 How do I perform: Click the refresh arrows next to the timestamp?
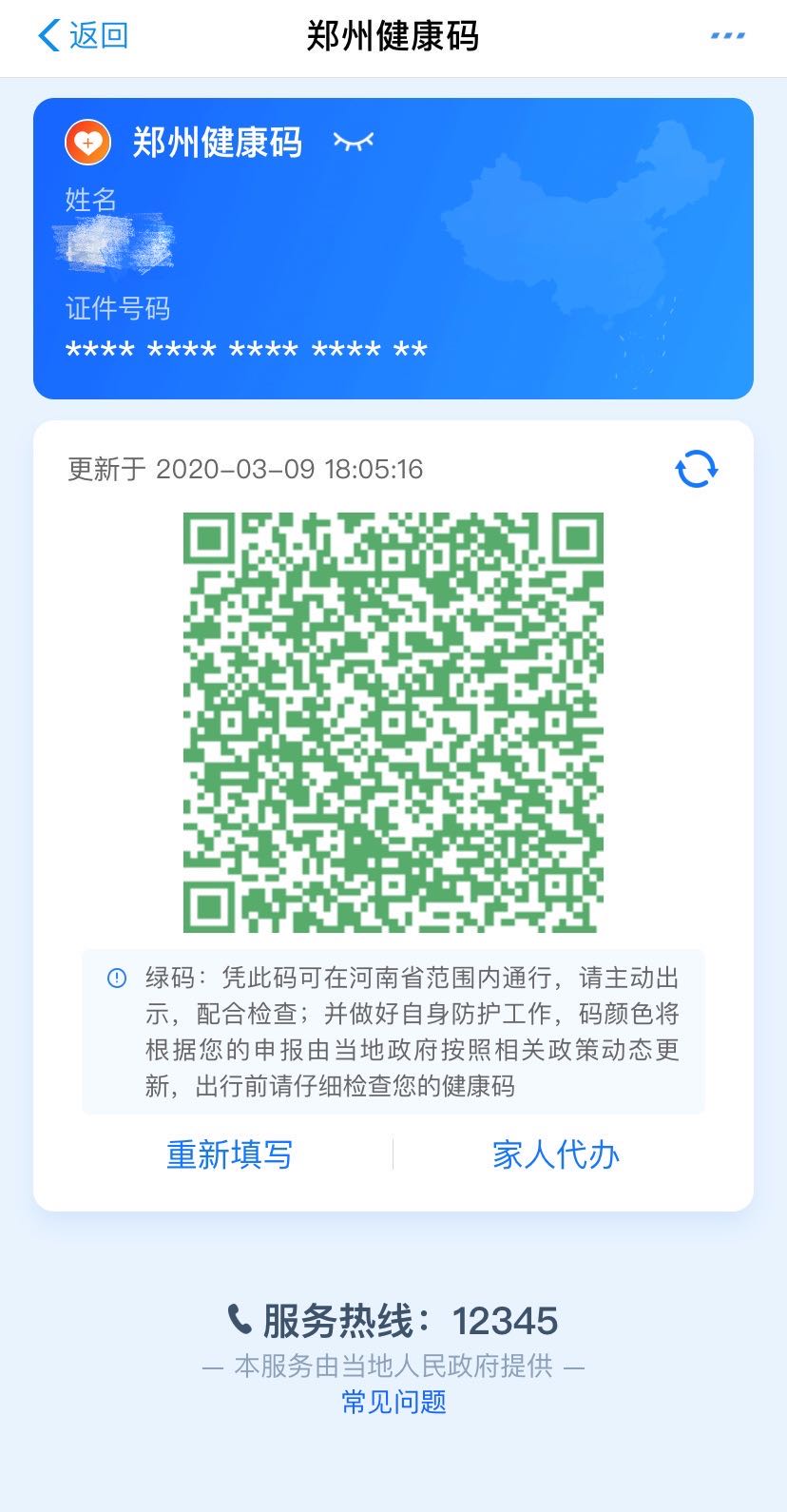(695, 468)
